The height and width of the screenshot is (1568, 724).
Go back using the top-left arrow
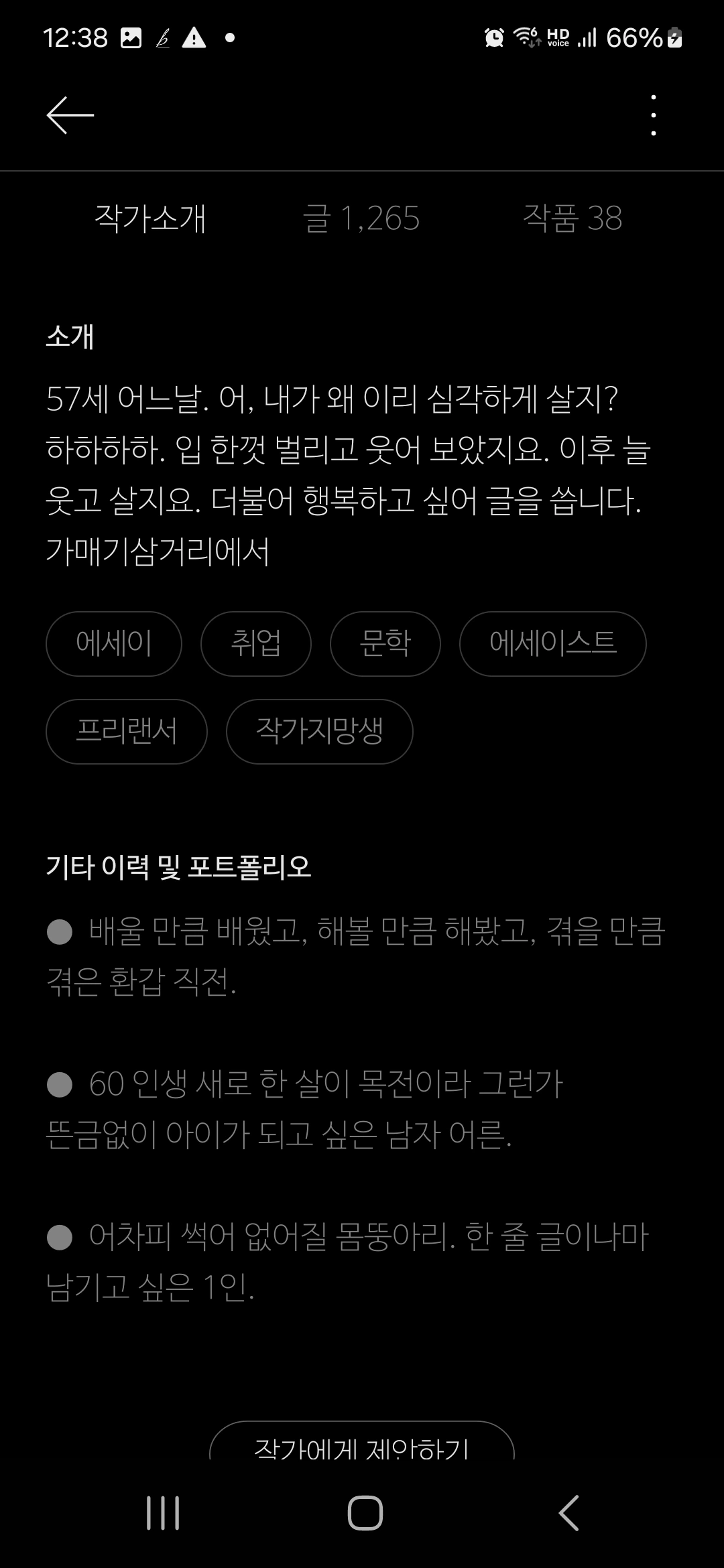click(70, 115)
